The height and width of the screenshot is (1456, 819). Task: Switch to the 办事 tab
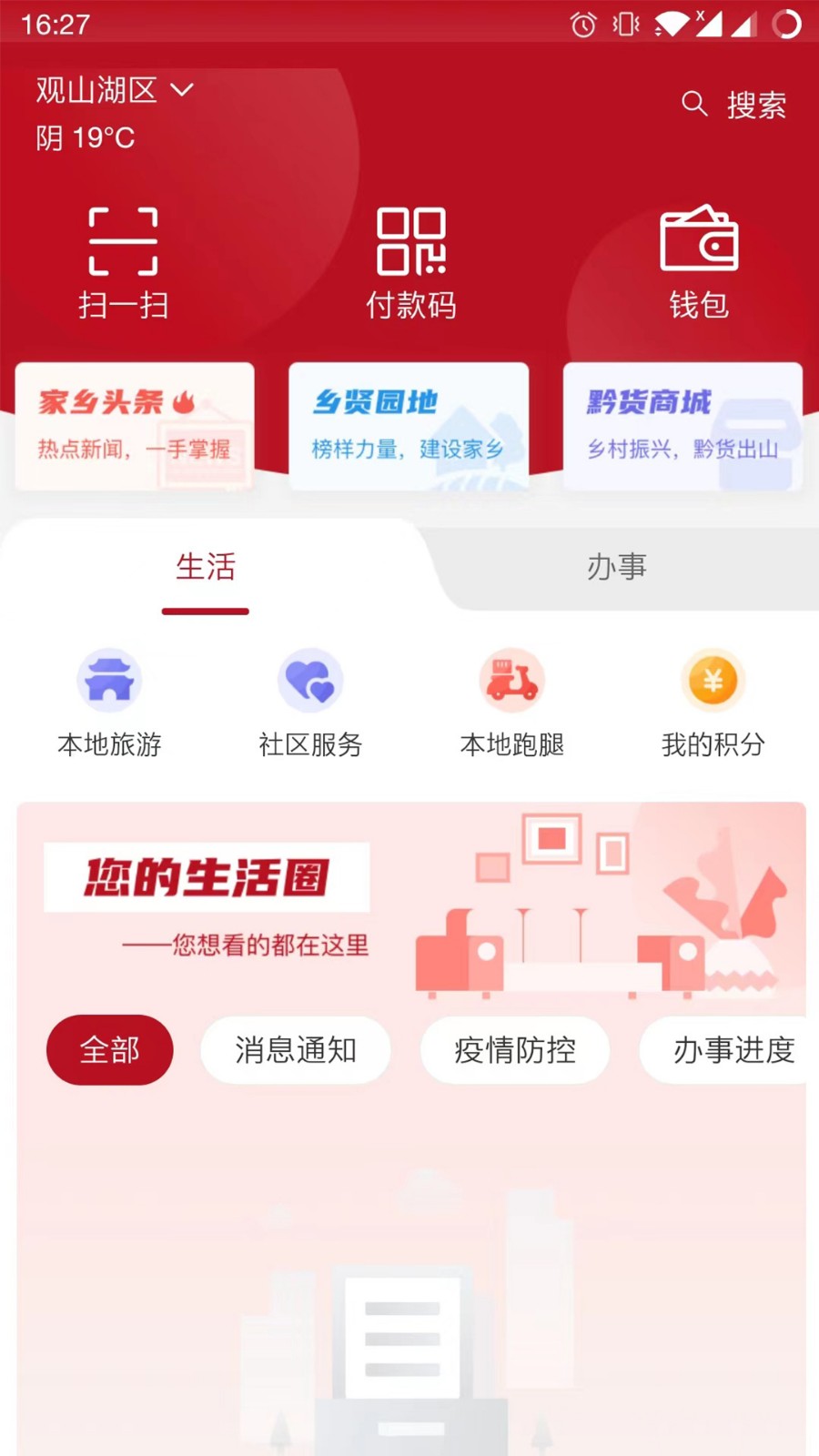tap(617, 567)
